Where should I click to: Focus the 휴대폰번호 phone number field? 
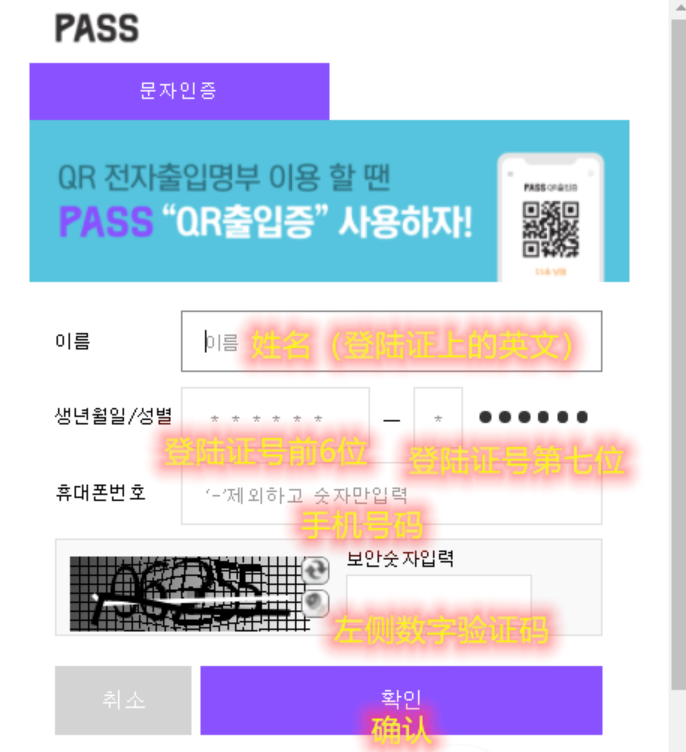pos(391,493)
